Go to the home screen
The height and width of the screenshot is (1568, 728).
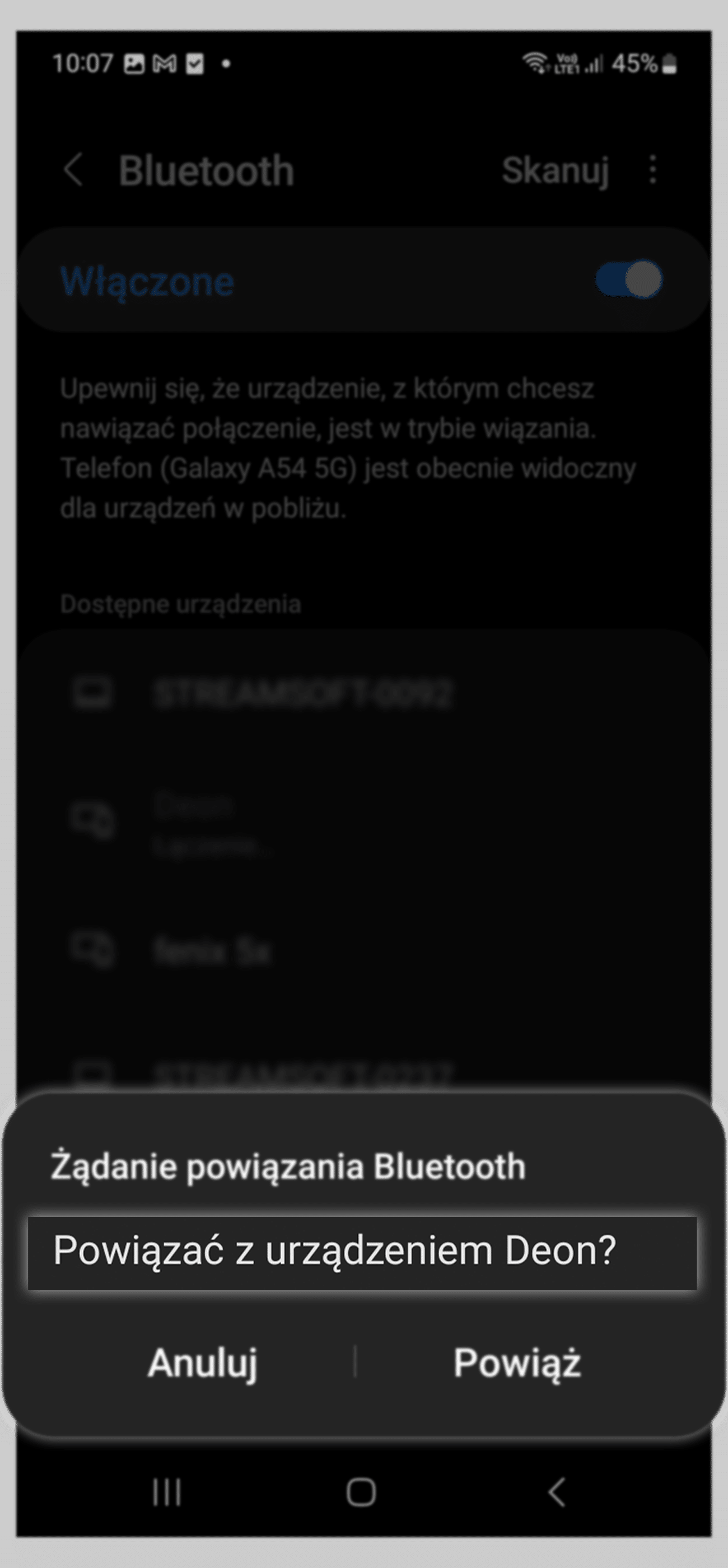coord(361,1492)
